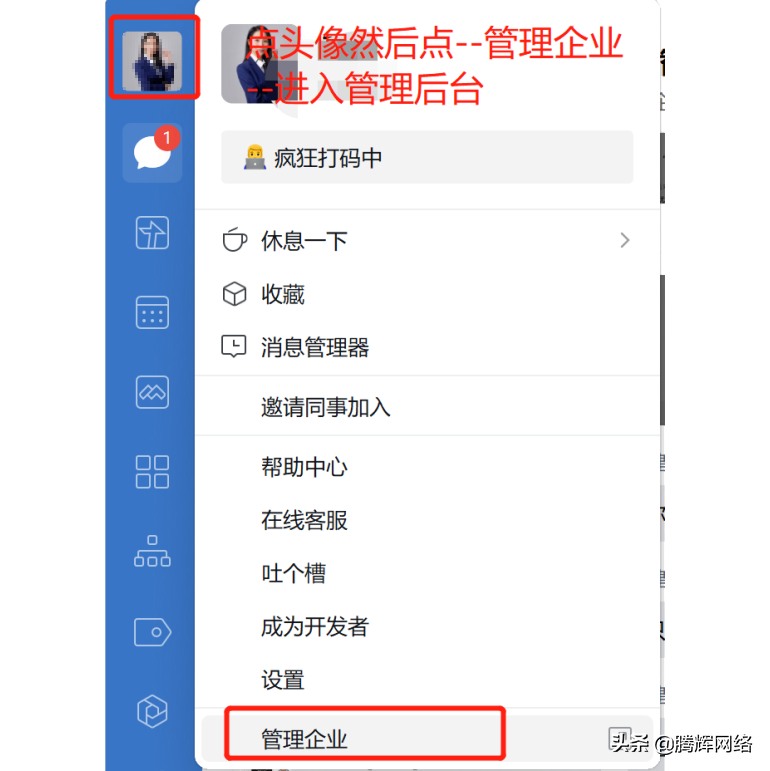Choose 成为开发者
770x771 pixels.
pos(315,627)
